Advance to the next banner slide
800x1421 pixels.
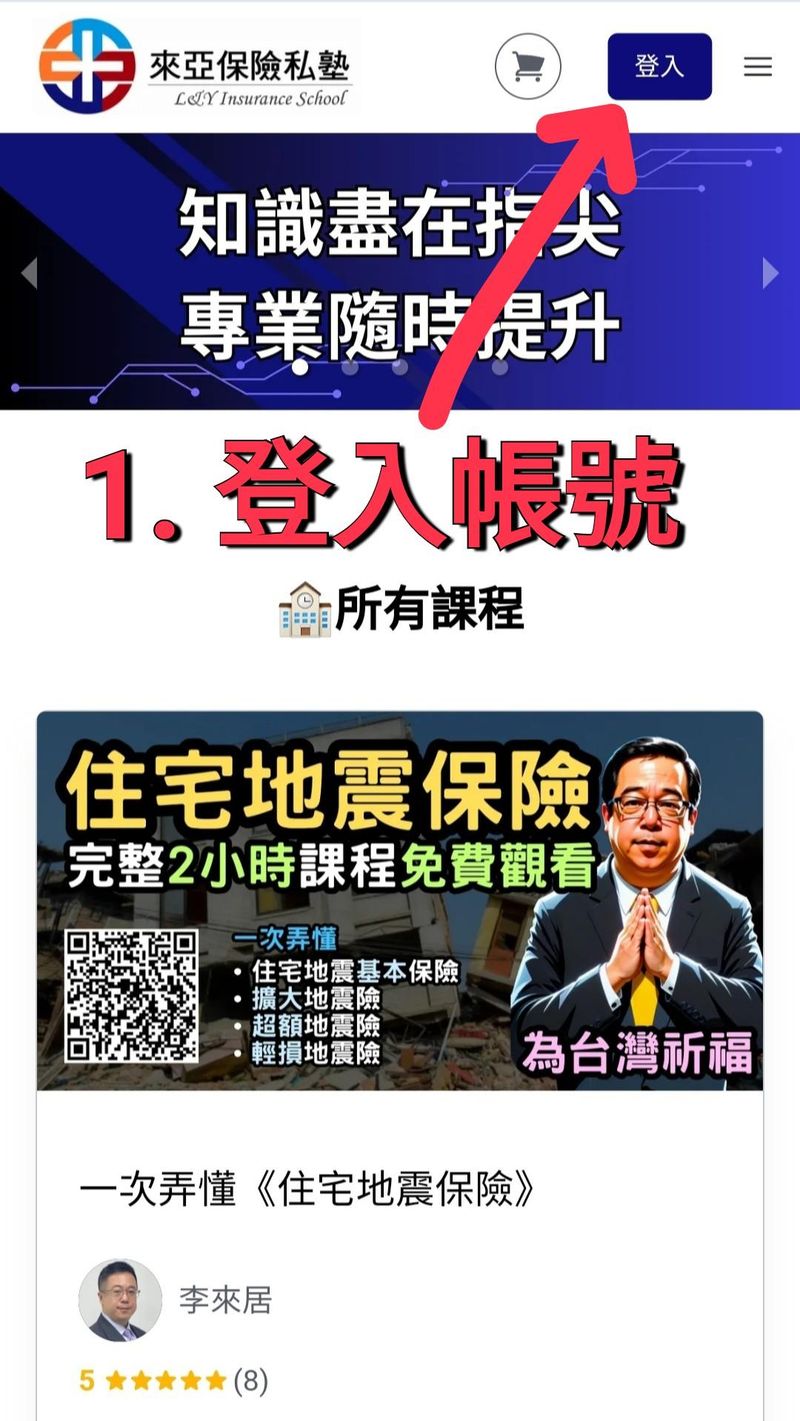point(770,272)
